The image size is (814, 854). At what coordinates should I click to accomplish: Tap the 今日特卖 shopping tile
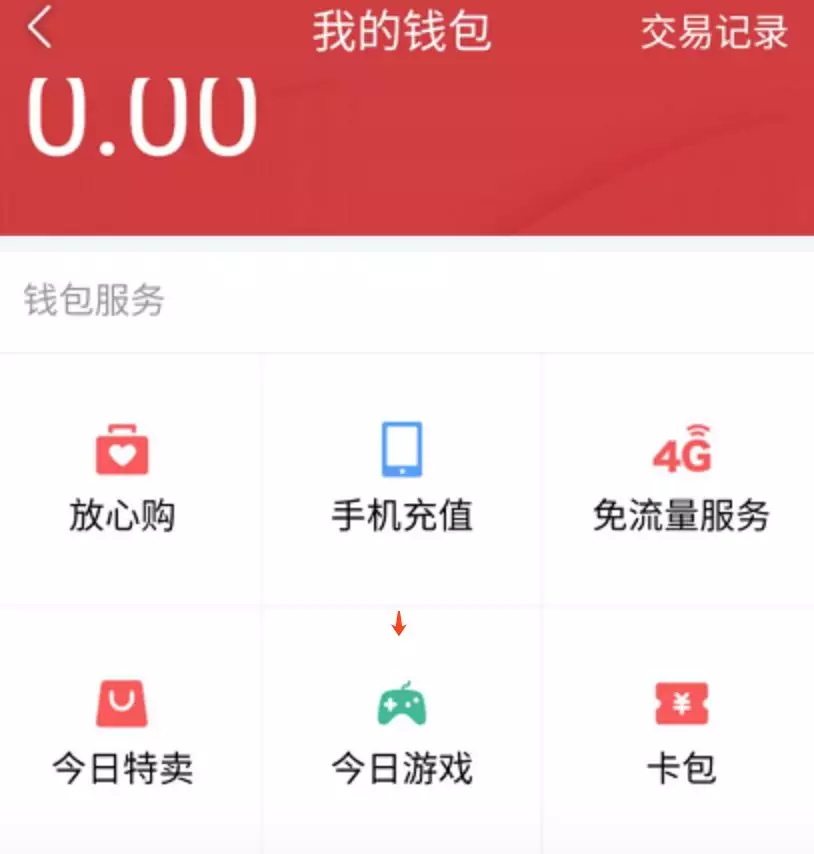(122, 730)
